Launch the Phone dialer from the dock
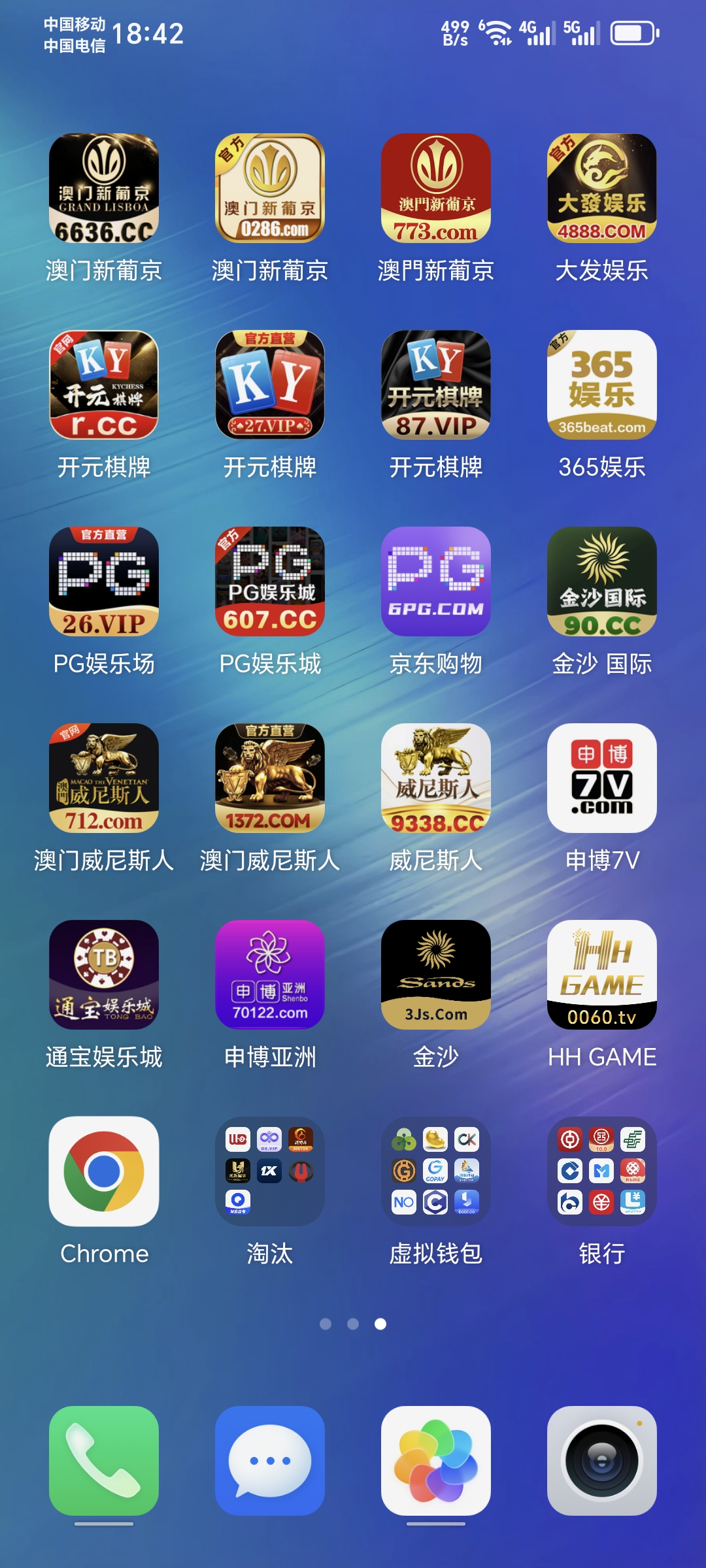 104,1460
